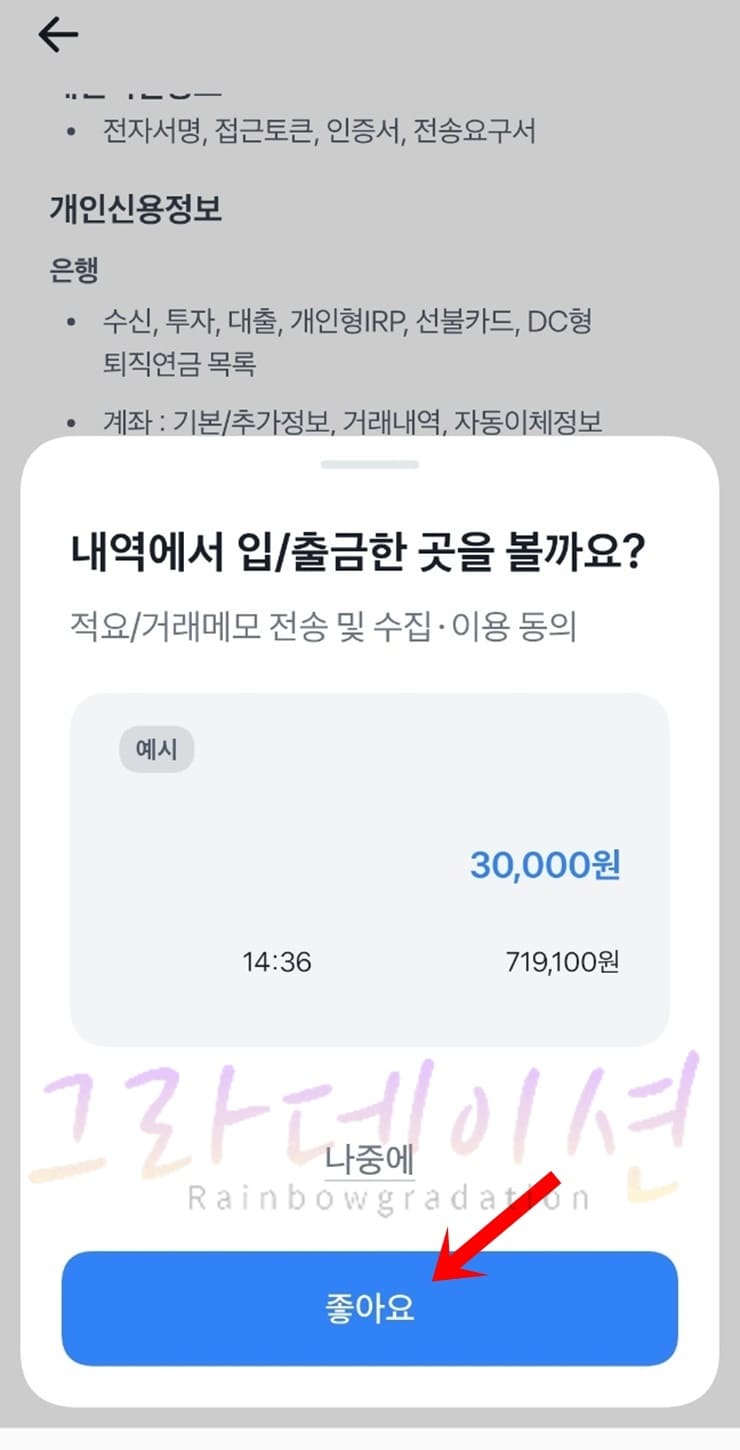
Task: Choose the 나중에 link to postpone
Action: coord(370,1160)
